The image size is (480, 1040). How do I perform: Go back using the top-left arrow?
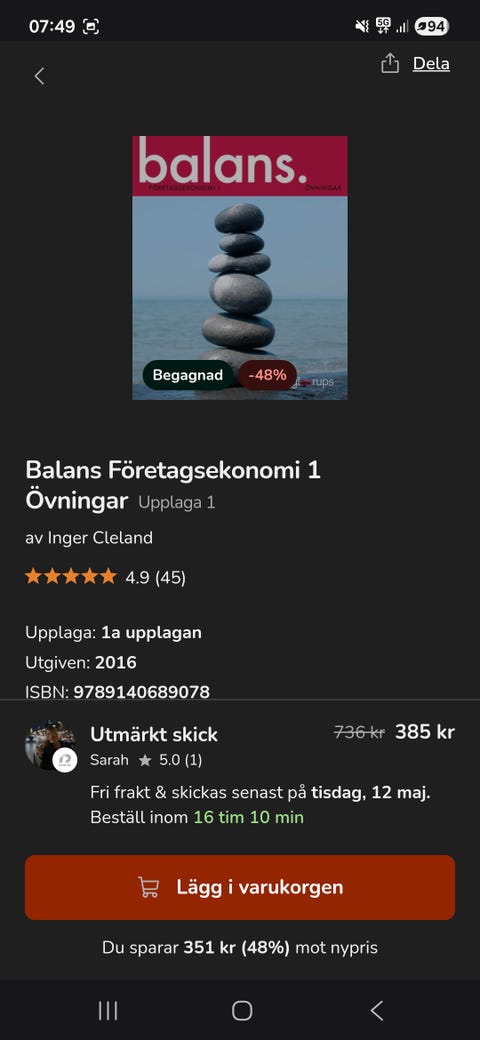[39, 76]
